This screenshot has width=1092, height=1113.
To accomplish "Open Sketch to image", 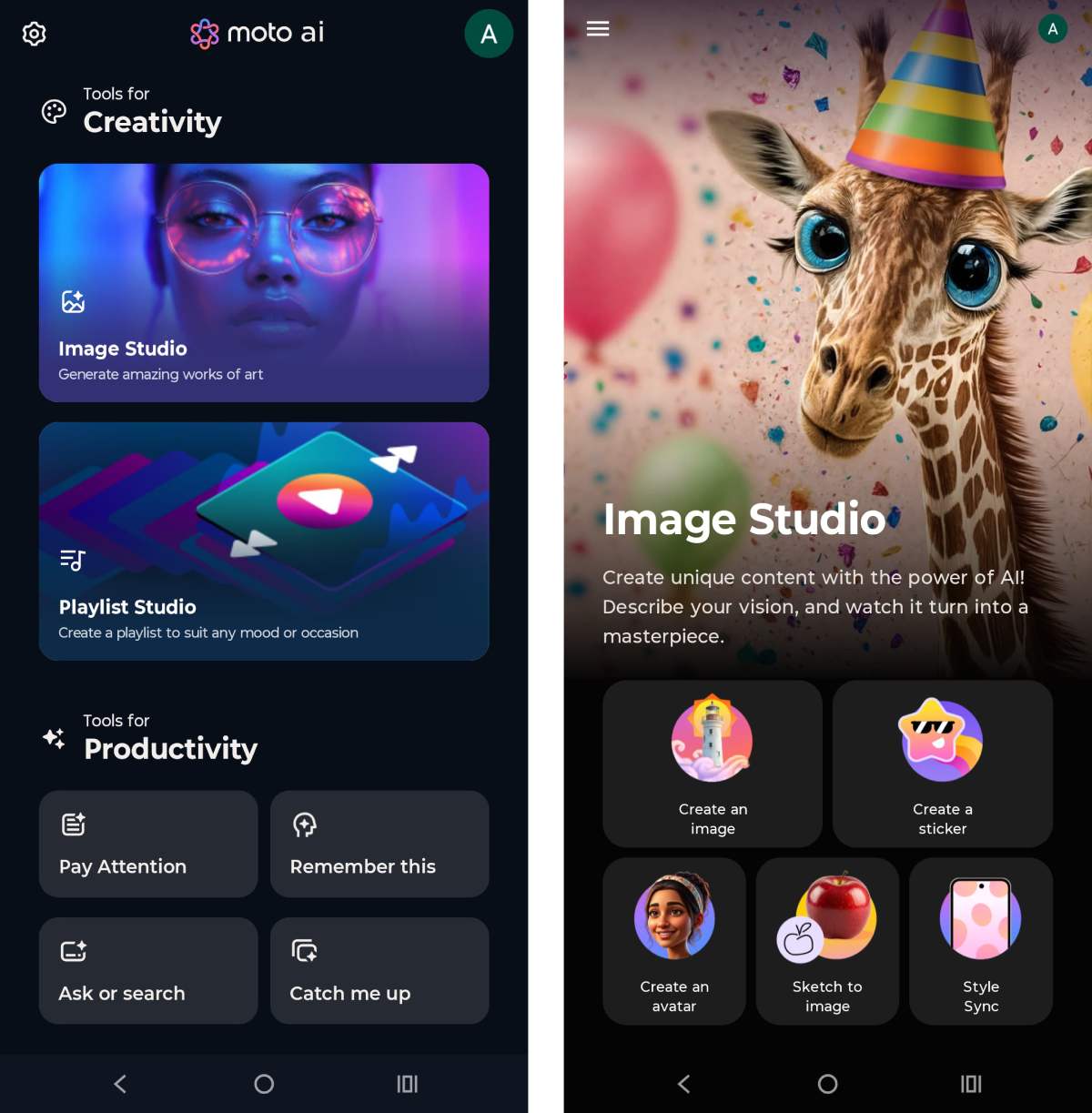I will click(x=827, y=941).
